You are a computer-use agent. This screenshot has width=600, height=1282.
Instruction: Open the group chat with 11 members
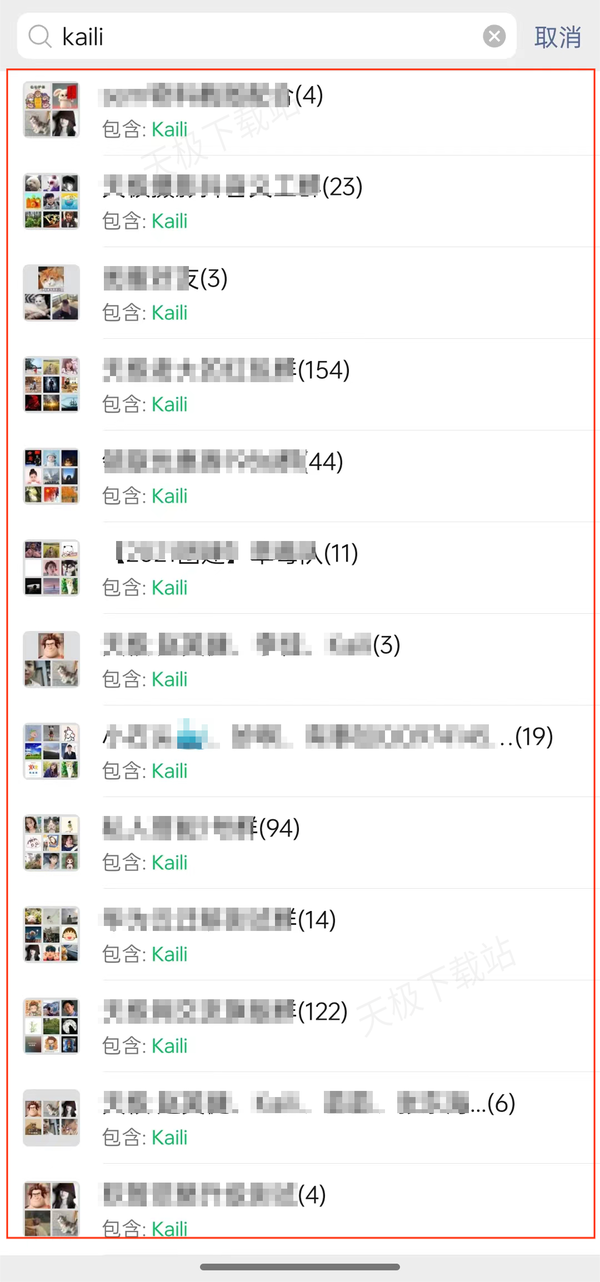[300, 568]
